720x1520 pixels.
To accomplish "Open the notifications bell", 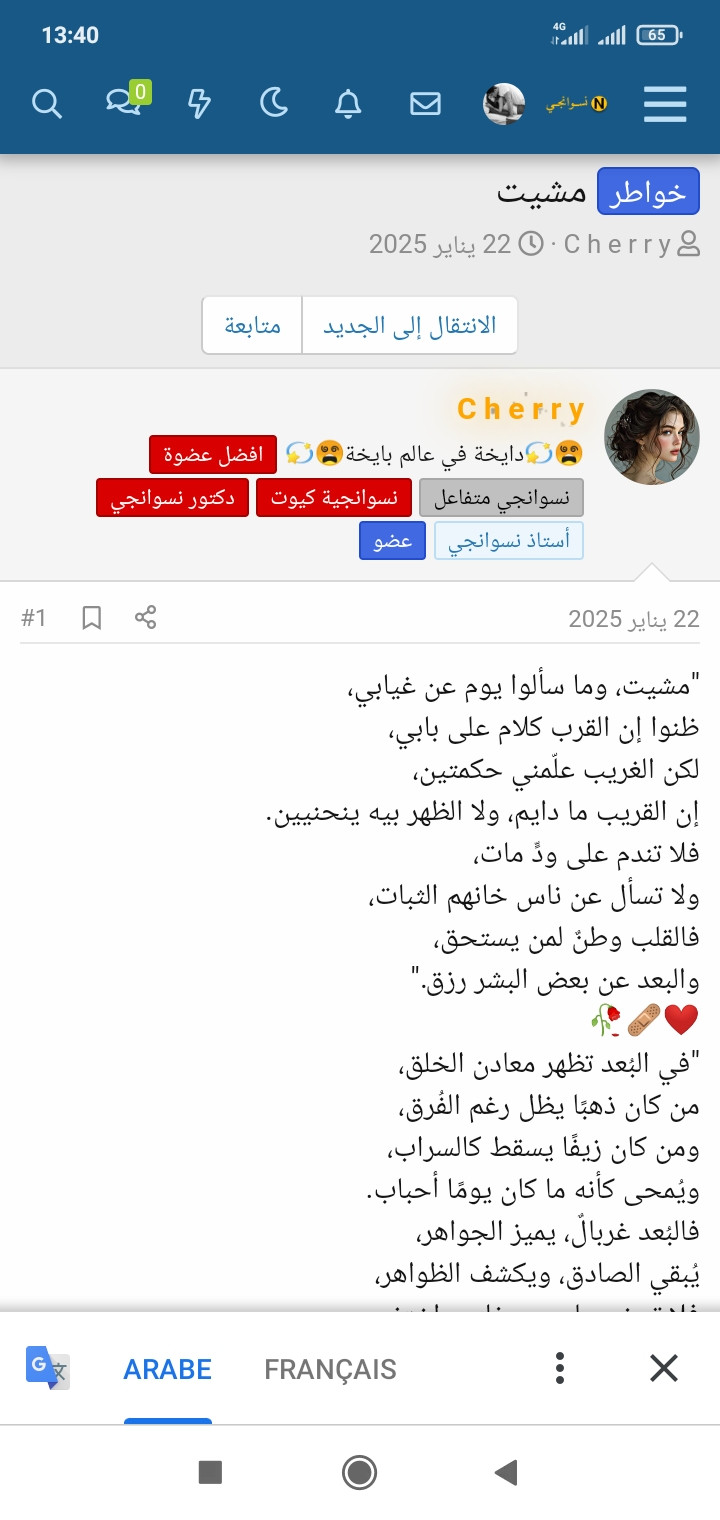I will pyautogui.click(x=348, y=103).
